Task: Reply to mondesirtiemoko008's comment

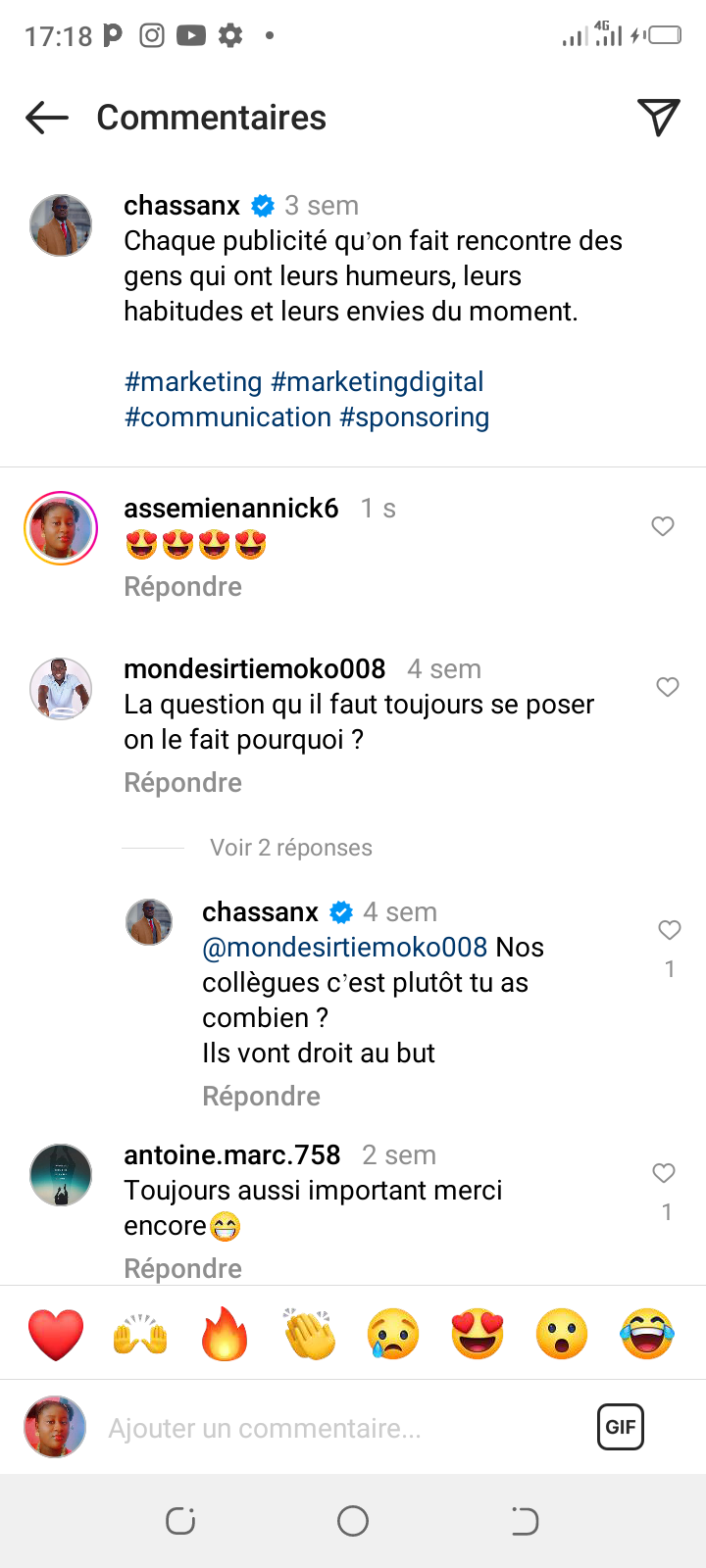Action: 182,783
